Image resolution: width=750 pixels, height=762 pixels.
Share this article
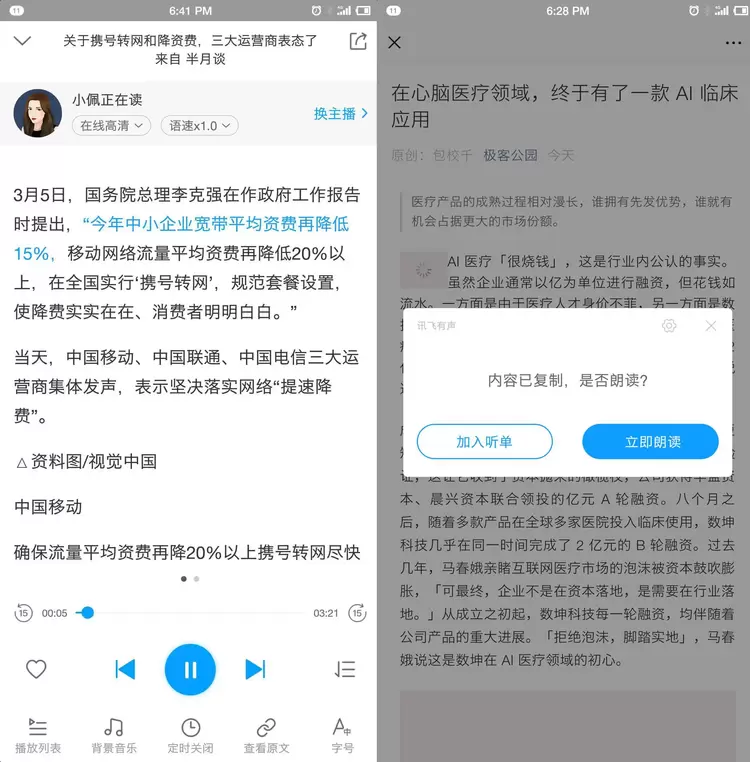[x=358, y=41]
